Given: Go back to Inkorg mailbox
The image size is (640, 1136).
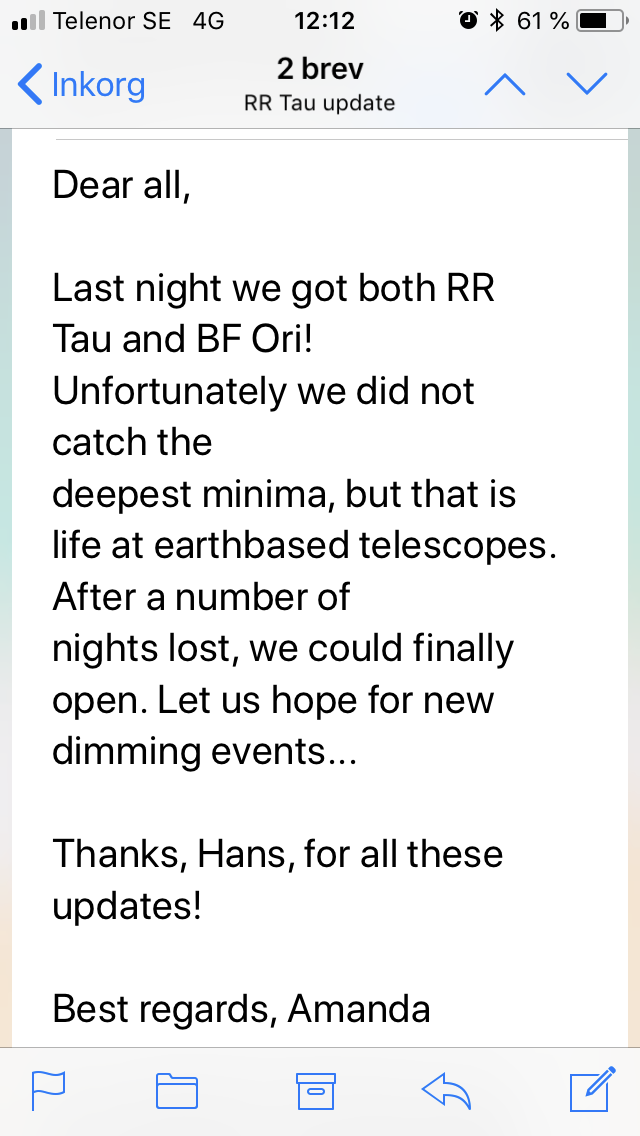Looking at the screenshot, I should pyautogui.click(x=82, y=85).
